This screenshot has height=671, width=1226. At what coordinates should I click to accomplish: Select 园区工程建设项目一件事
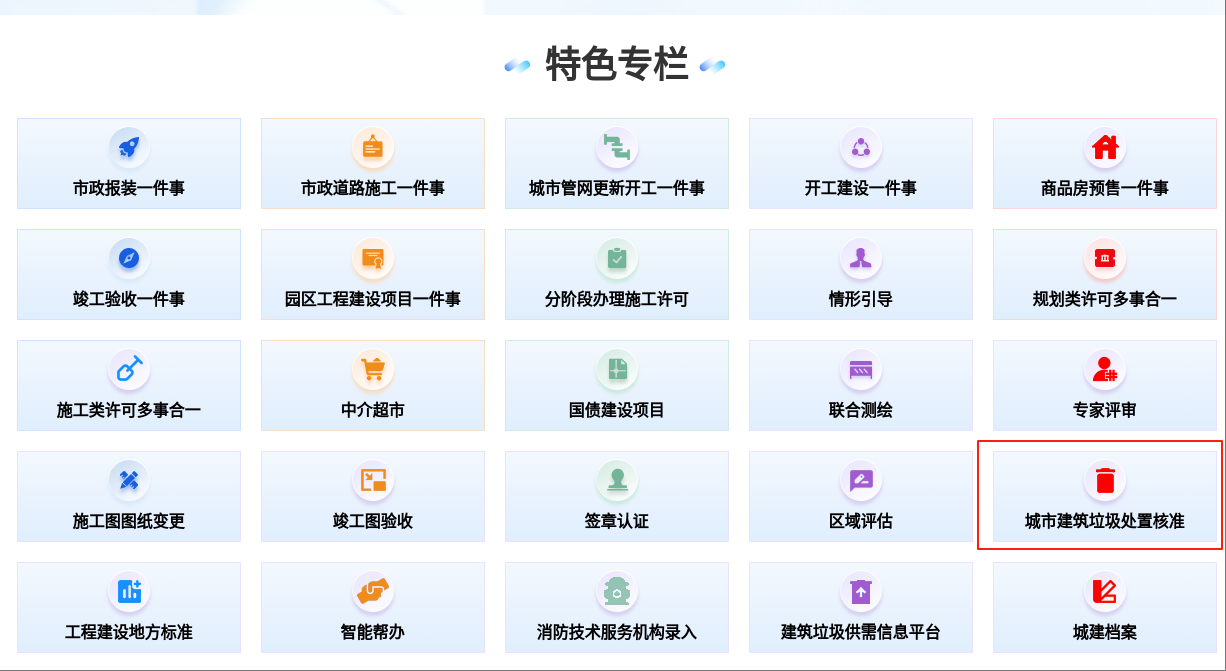click(373, 275)
